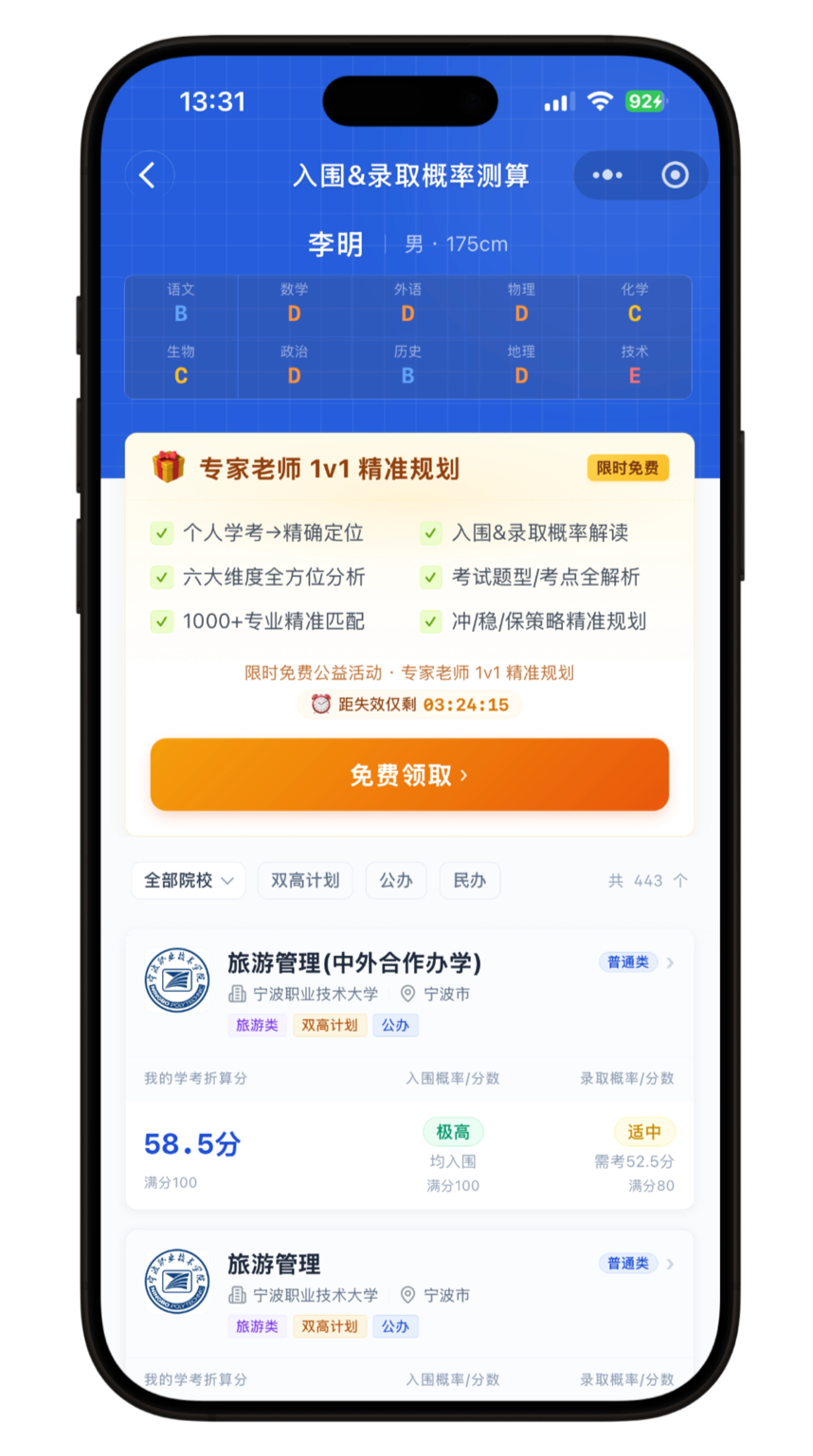Viewport: 813px width, 1456px height.
Task: Expand the 全部院校 dropdown filter
Action: point(188,881)
